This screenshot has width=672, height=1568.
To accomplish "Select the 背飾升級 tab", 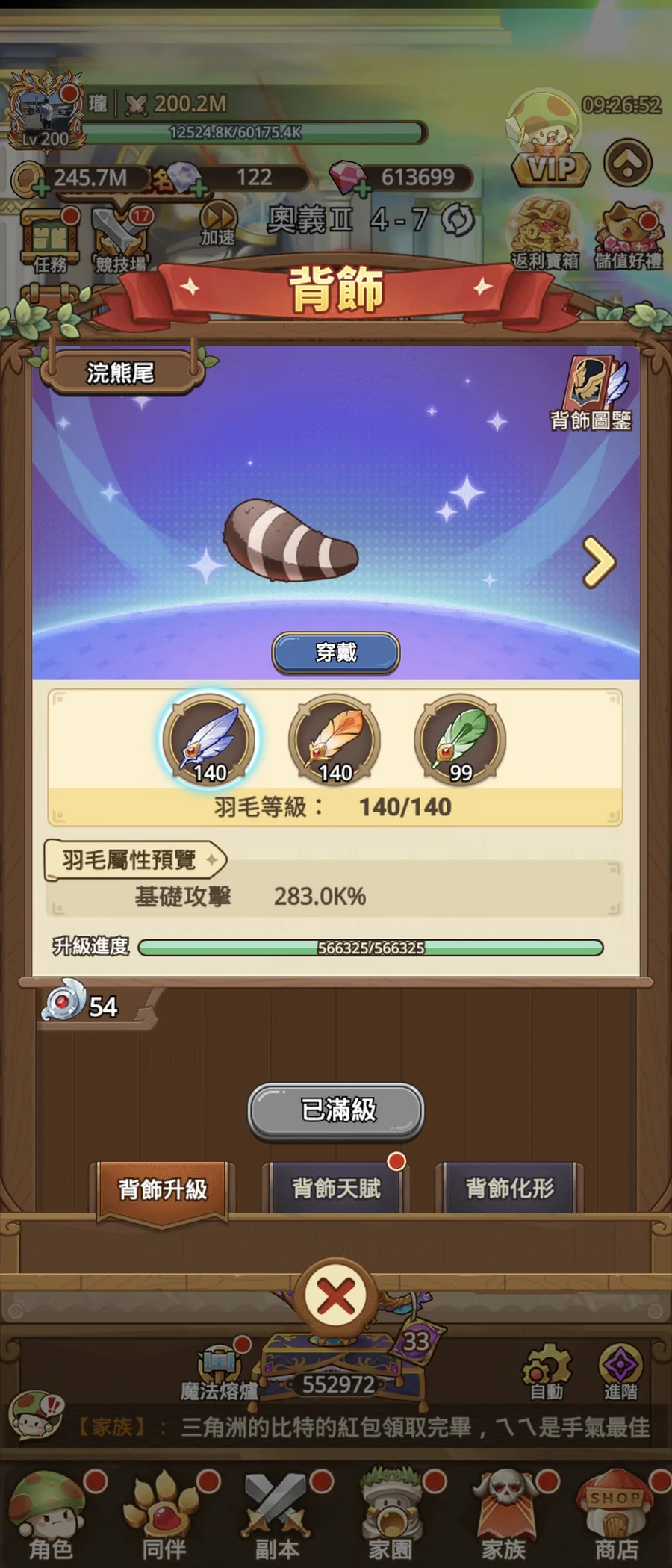I will (x=163, y=1189).
